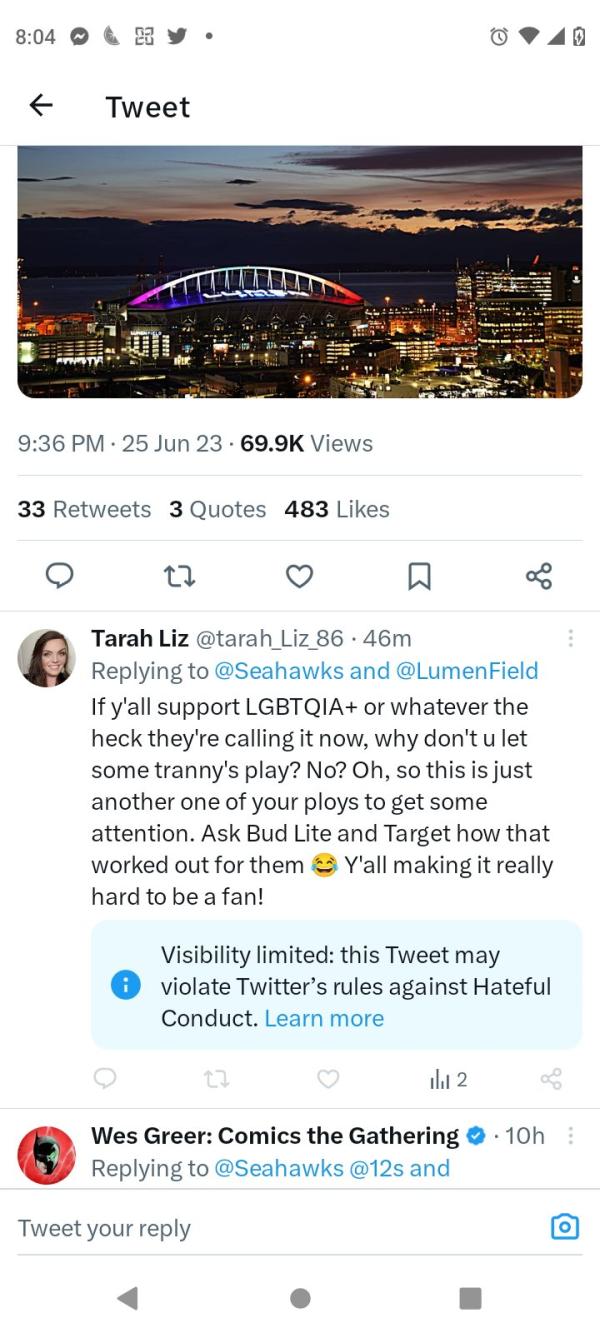600x1333 pixels.
Task: Retweet the main tweet
Action: pyautogui.click(x=179, y=575)
